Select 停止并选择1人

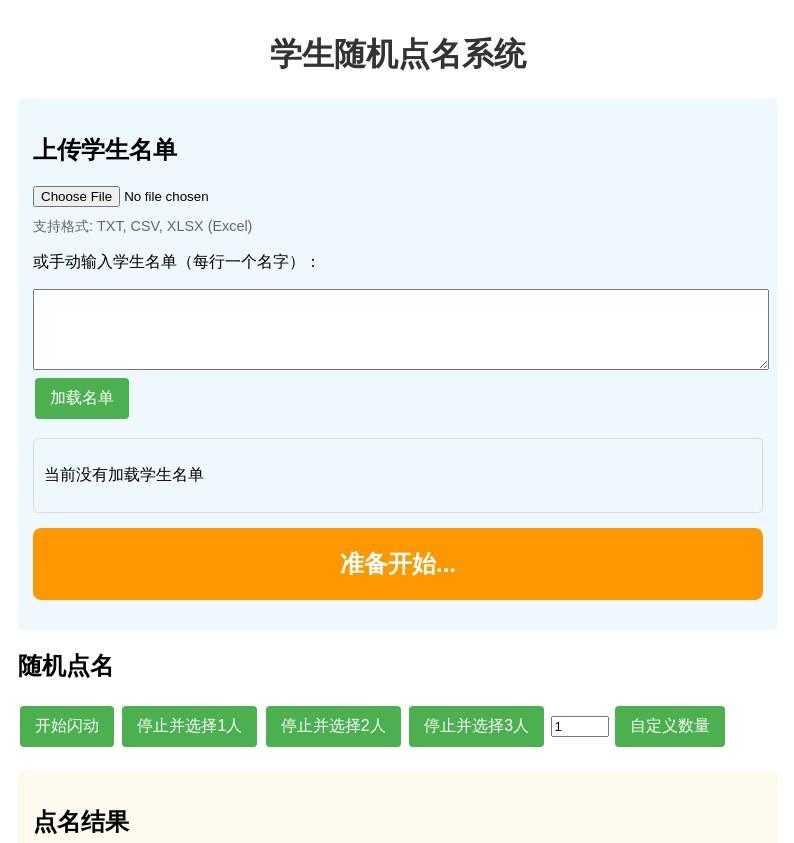[189, 726]
